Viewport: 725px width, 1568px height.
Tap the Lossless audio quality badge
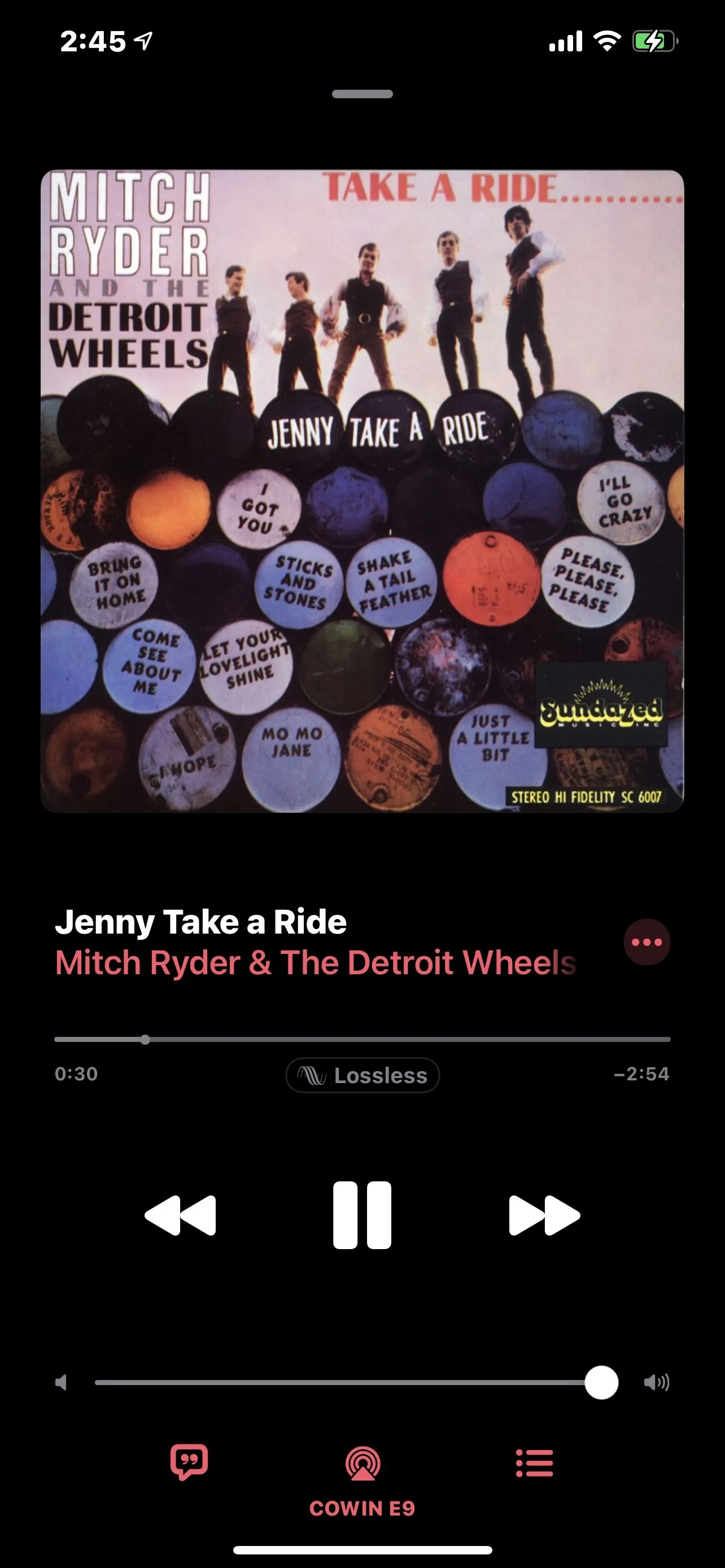363,1075
